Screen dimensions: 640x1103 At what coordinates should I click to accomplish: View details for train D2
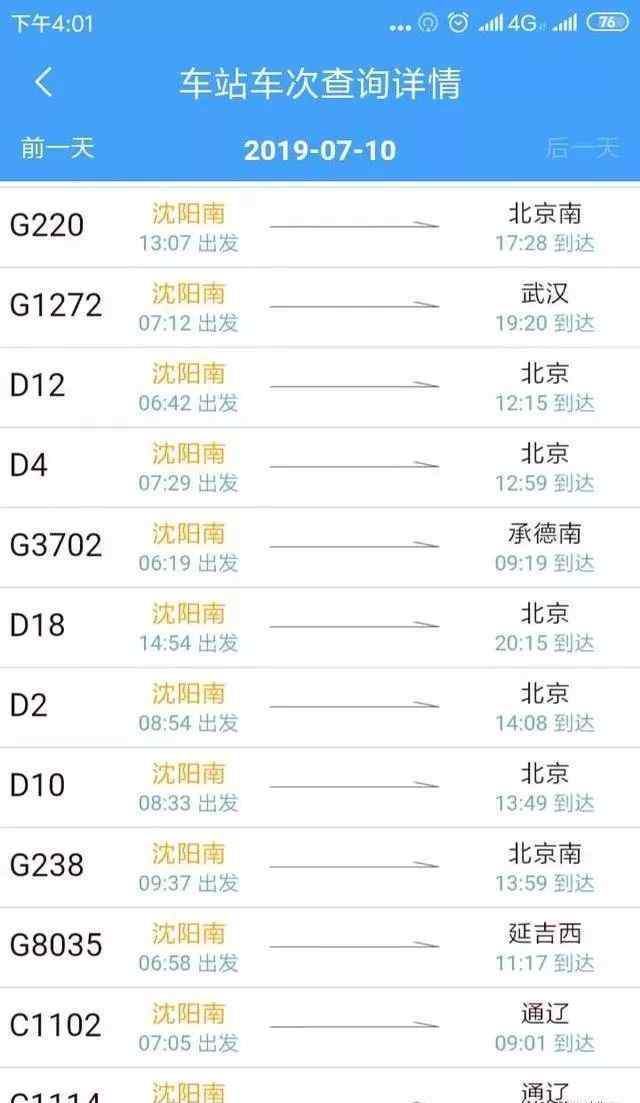(320, 708)
